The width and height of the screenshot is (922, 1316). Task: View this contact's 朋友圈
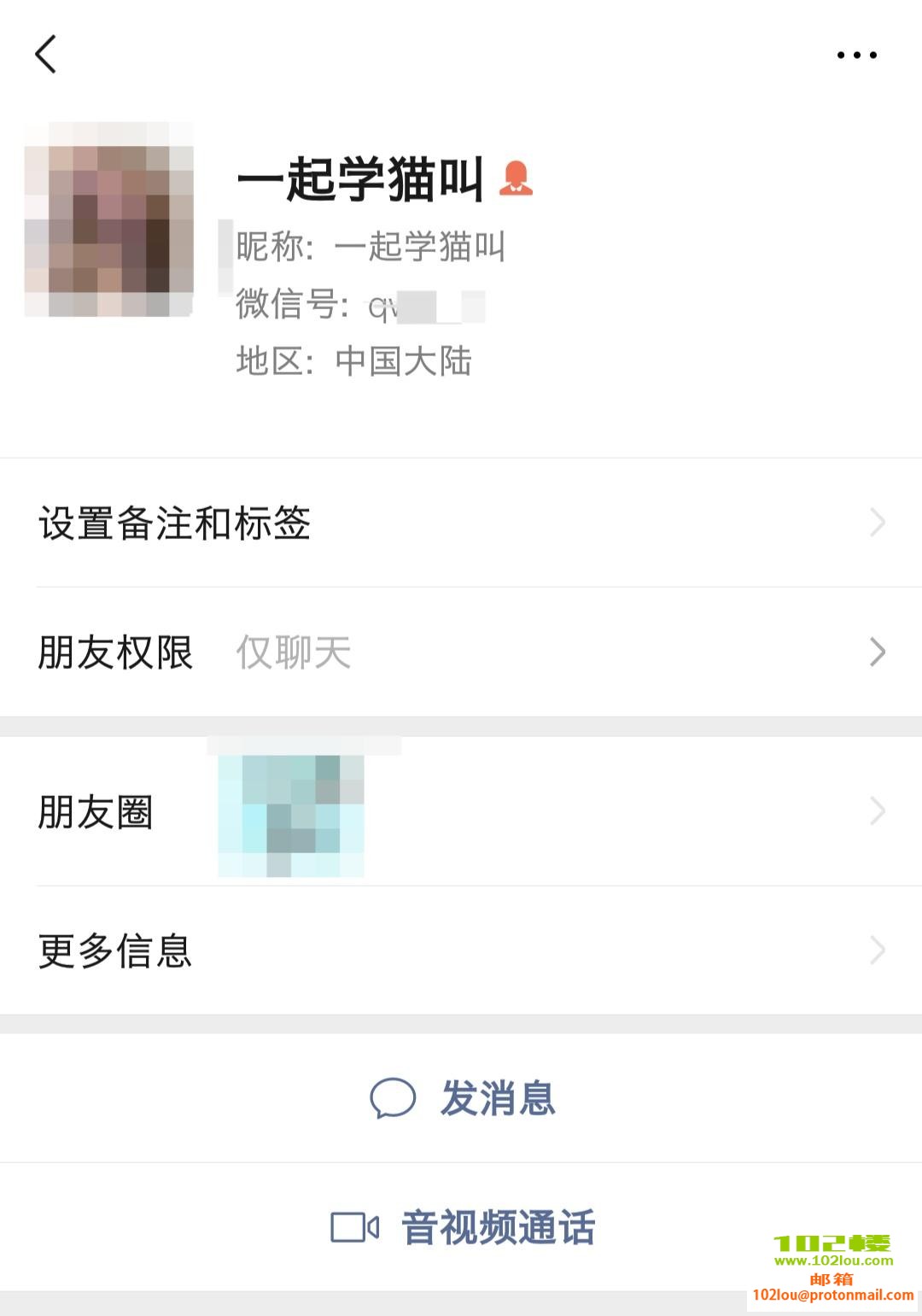coord(461,811)
